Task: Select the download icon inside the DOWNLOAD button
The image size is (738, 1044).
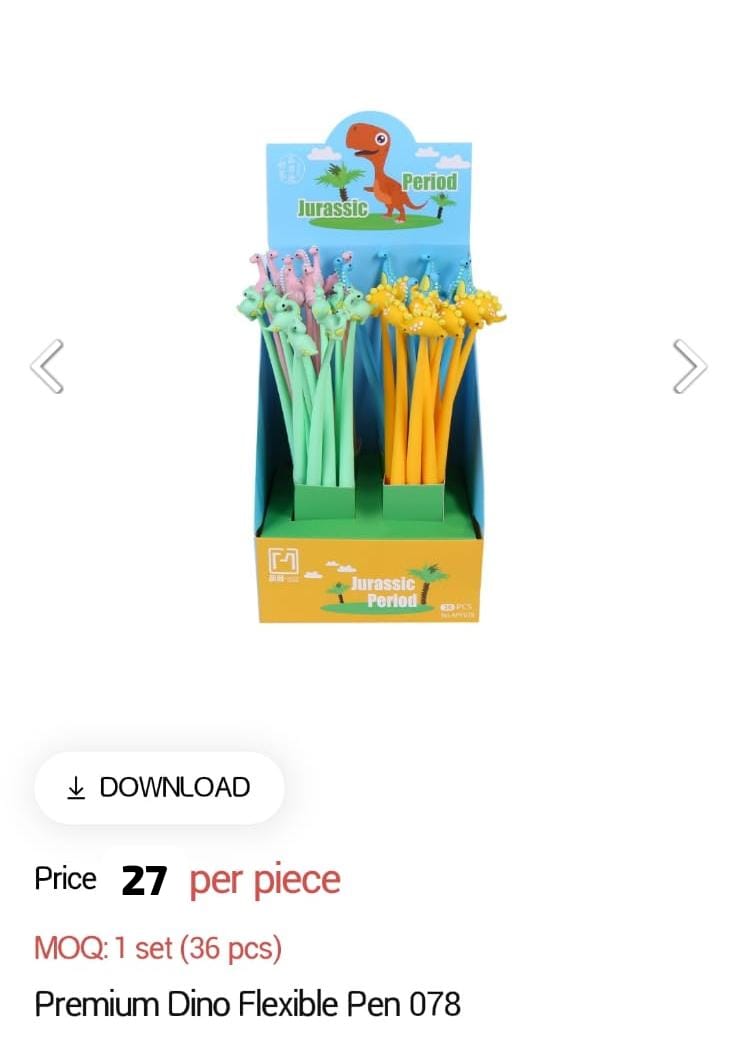Action: 74,788
